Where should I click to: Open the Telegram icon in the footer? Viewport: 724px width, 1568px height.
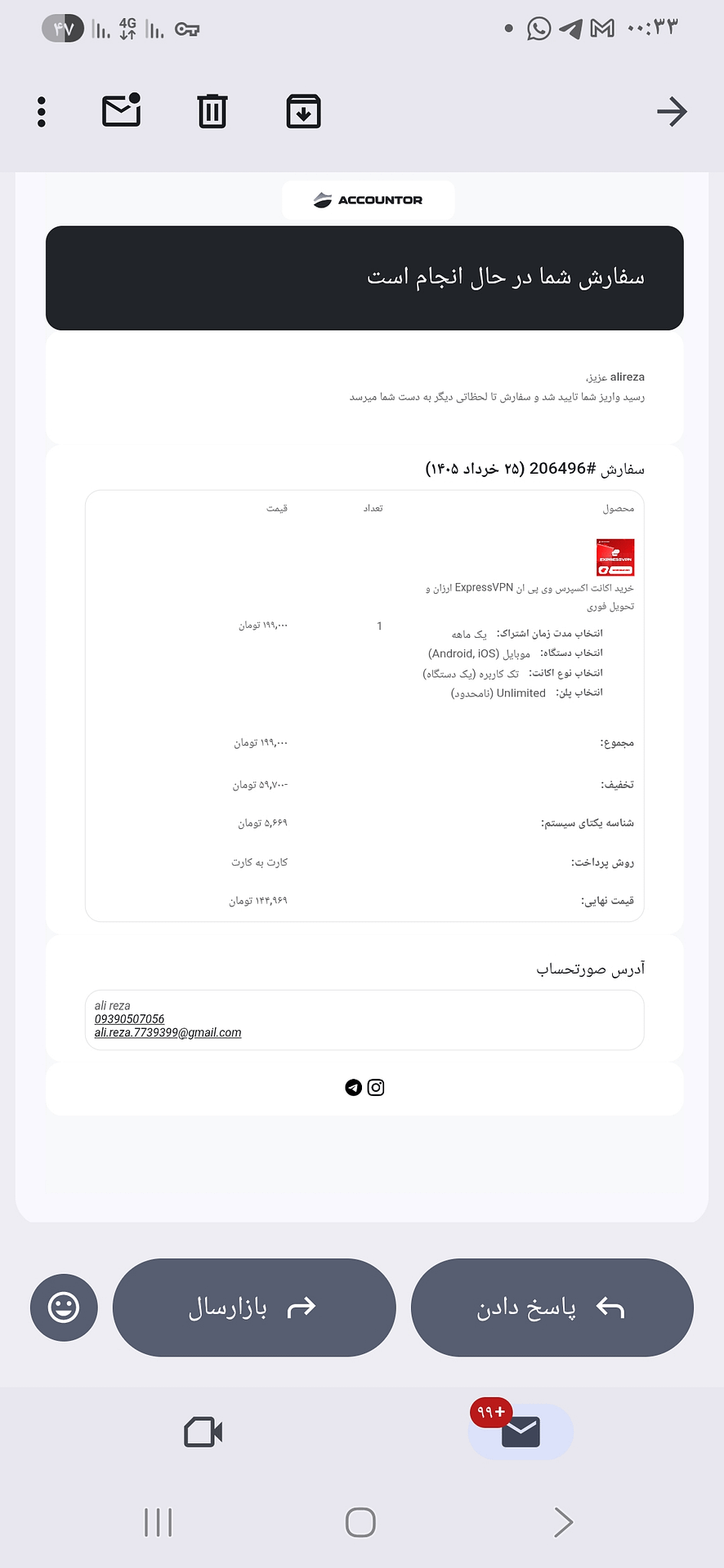point(353,1087)
